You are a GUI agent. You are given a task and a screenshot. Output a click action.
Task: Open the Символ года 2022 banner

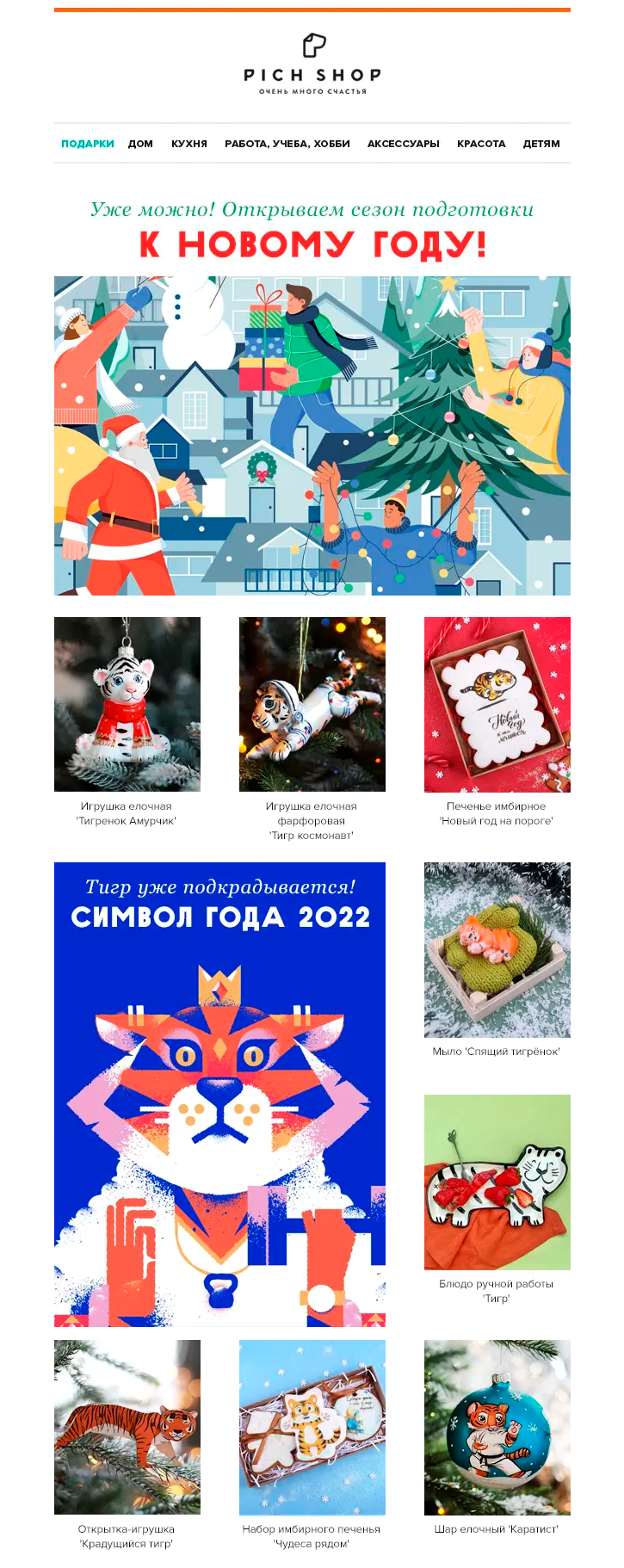219,1093
